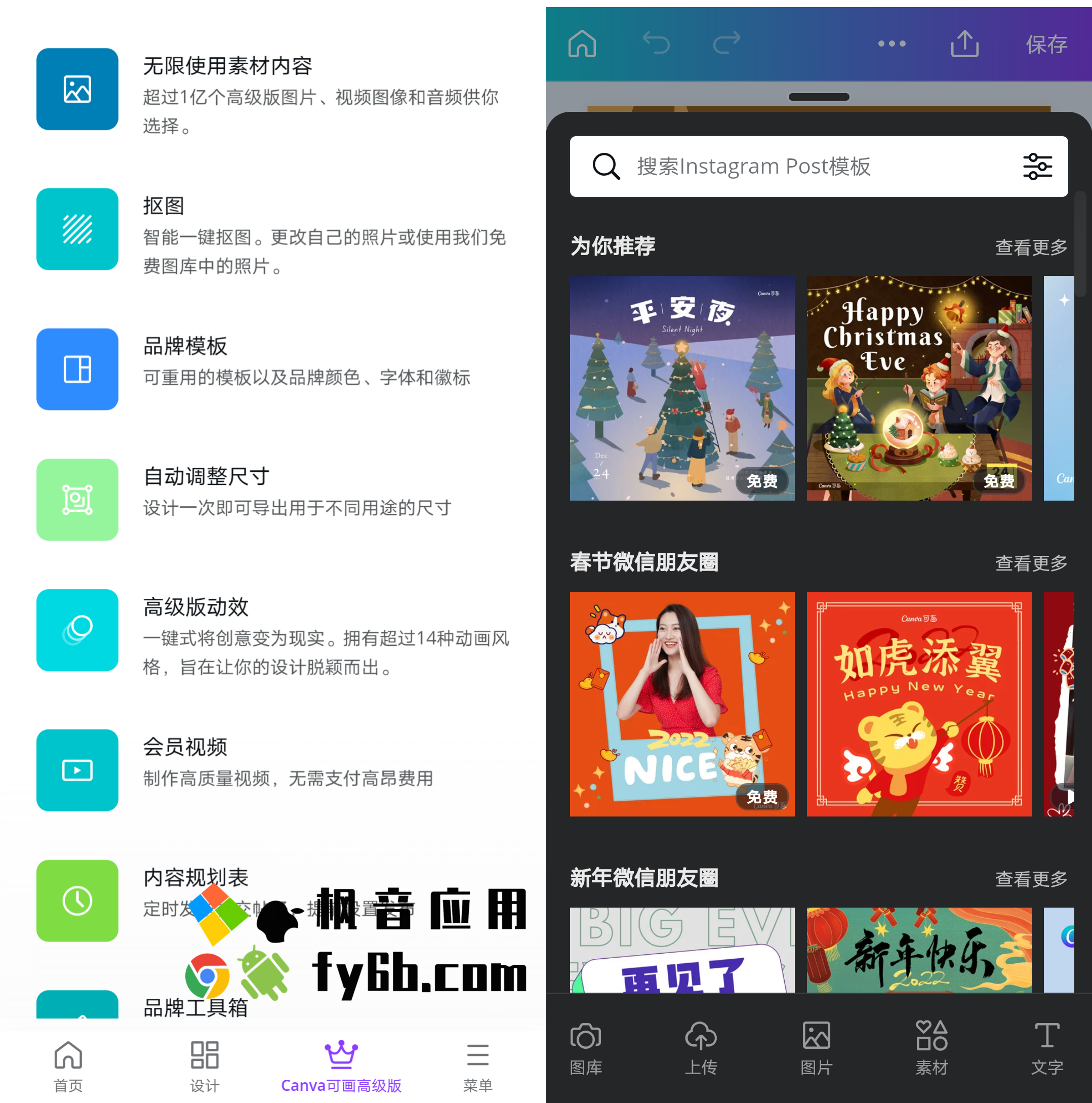This screenshot has width=1092, height=1103.
Task: Tap 保存 to save the design
Action: 1046,45
